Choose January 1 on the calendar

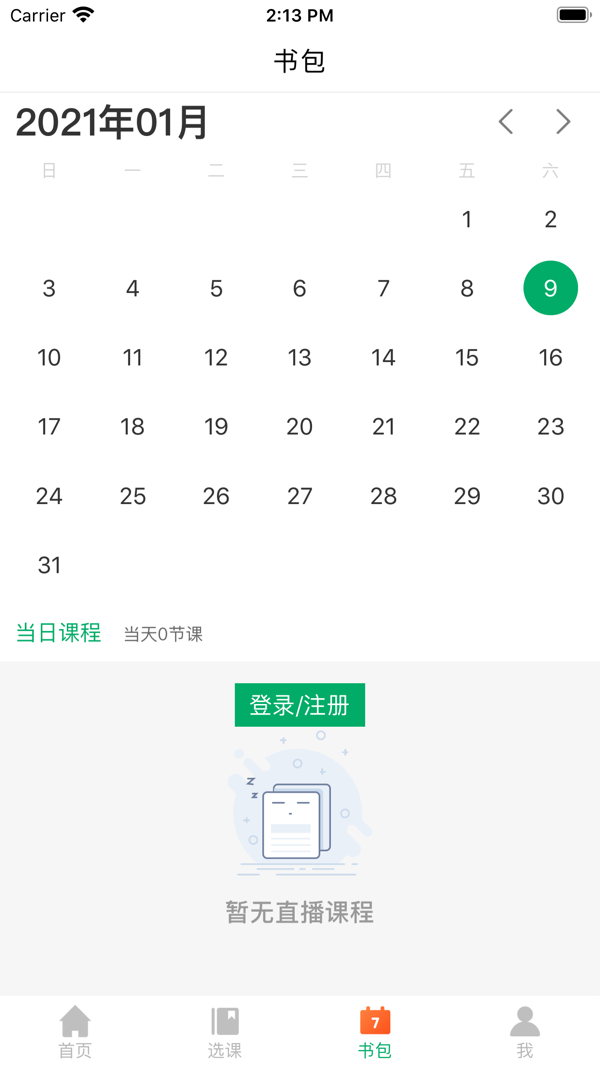point(467,219)
